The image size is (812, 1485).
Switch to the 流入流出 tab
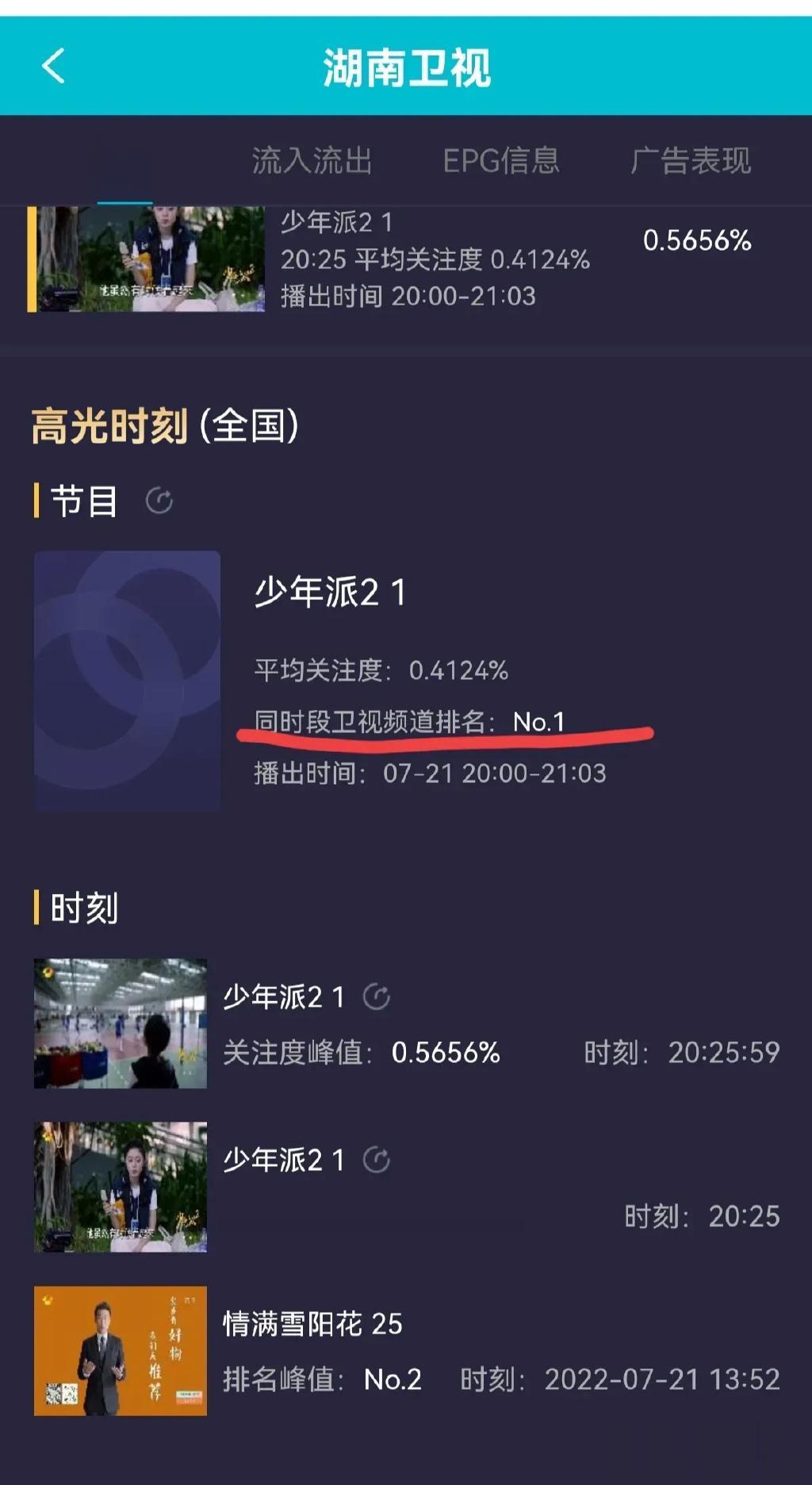(x=312, y=161)
